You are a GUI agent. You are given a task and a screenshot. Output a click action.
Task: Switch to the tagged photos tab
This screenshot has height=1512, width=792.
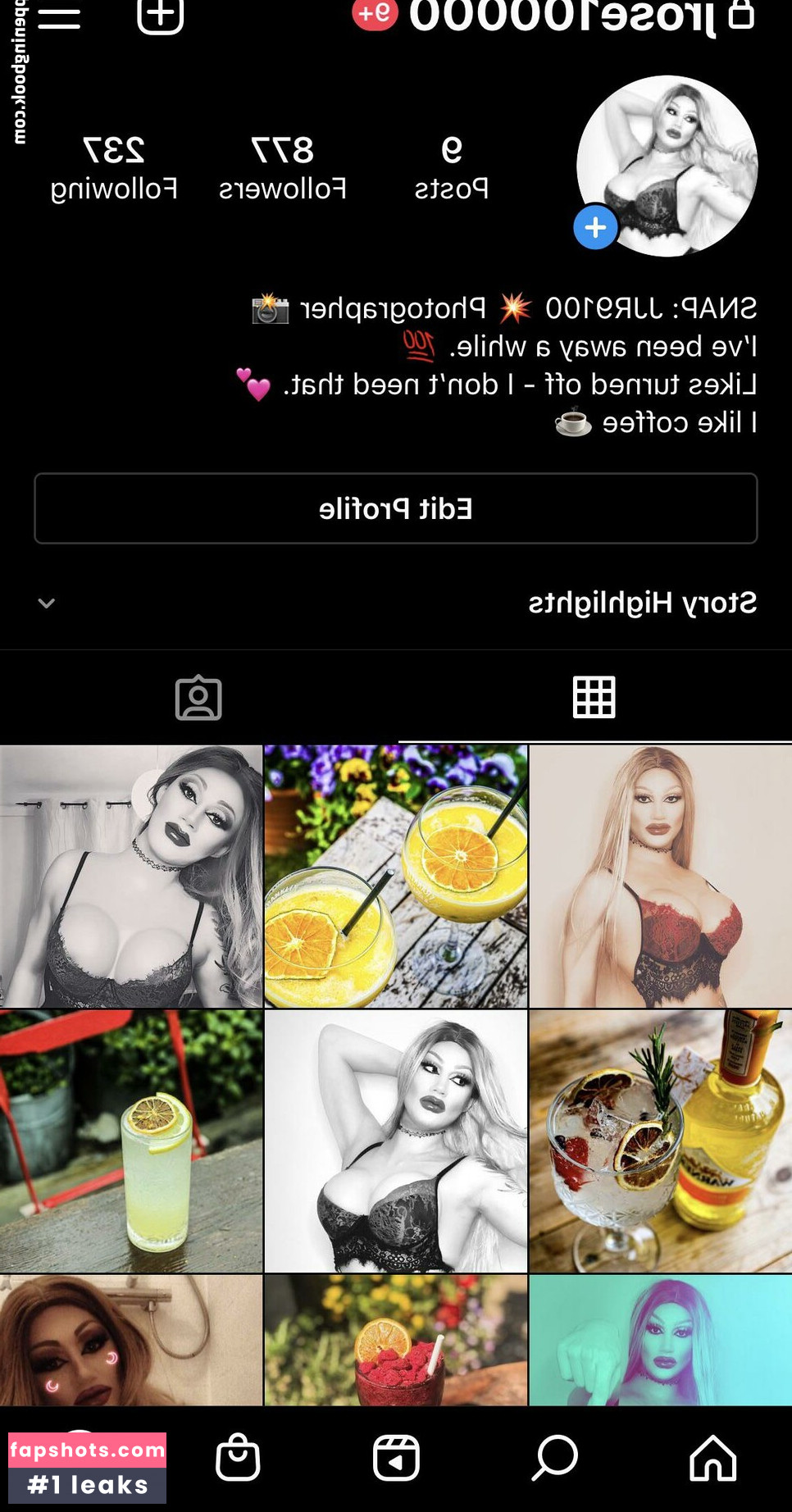click(198, 697)
